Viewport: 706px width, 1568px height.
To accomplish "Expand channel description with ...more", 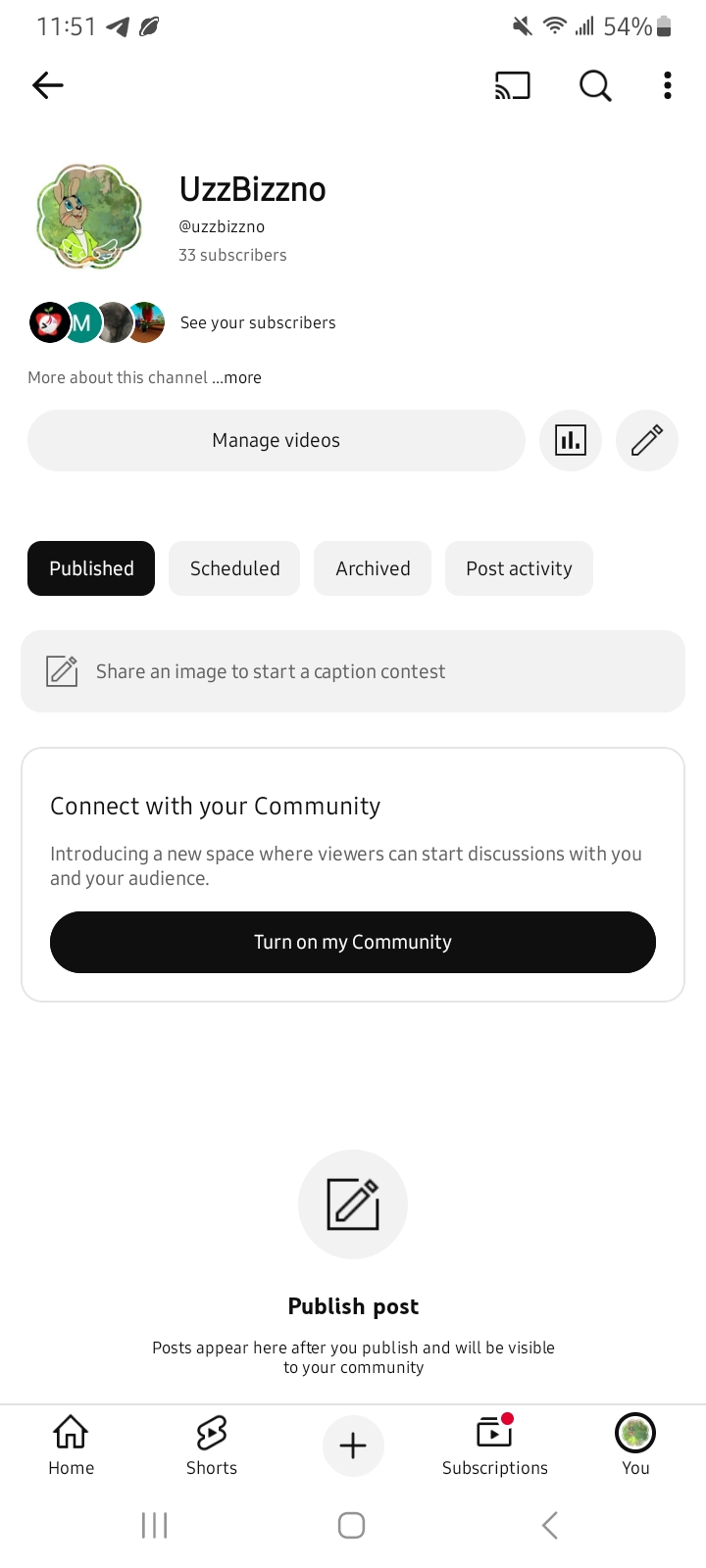I will coord(237,378).
